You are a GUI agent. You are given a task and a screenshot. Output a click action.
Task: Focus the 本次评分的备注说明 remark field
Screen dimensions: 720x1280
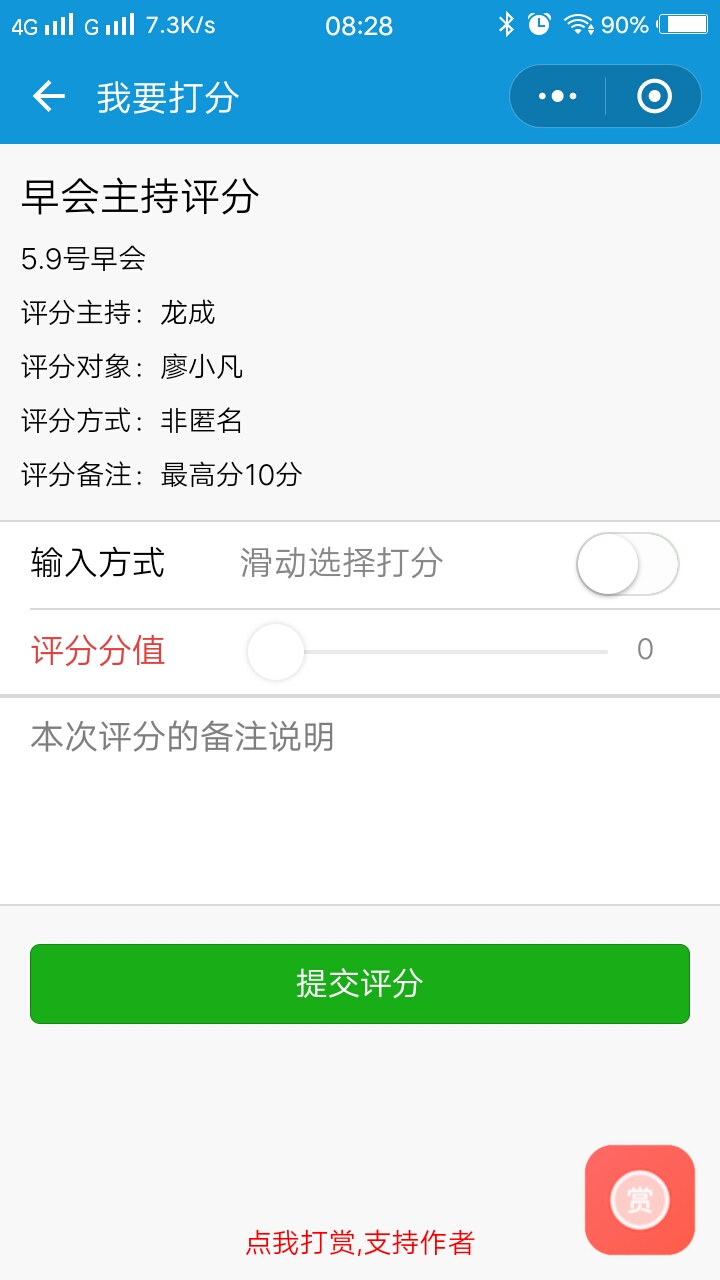click(360, 802)
